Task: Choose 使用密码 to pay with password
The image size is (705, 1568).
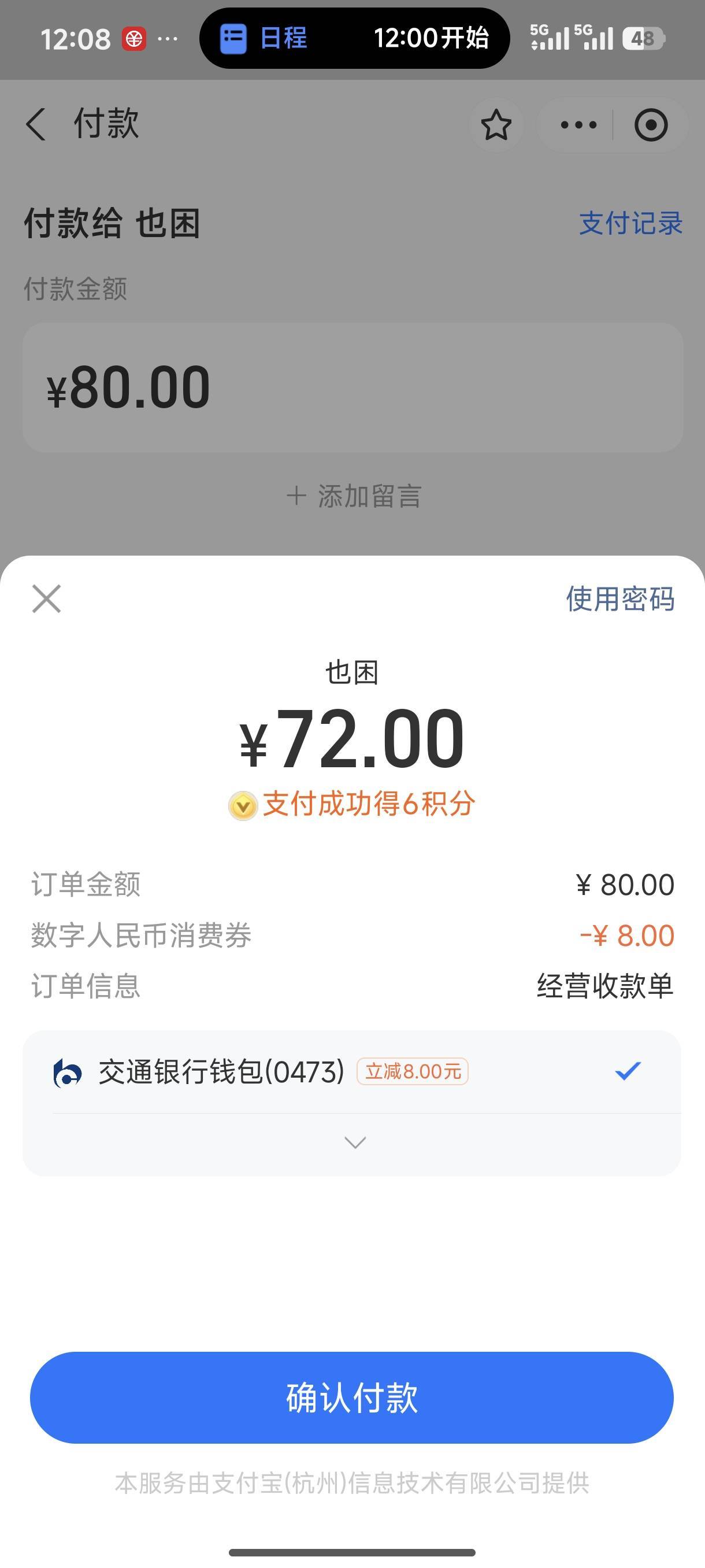Action: pos(620,599)
